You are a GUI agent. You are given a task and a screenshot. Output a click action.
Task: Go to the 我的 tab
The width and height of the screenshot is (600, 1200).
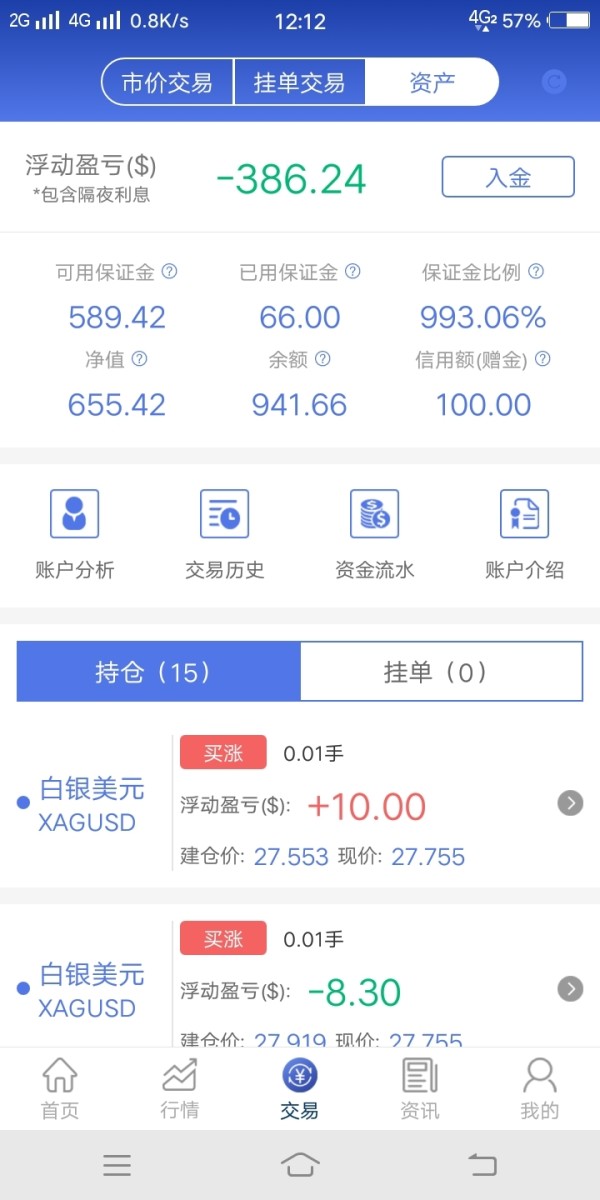(x=540, y=1088)
